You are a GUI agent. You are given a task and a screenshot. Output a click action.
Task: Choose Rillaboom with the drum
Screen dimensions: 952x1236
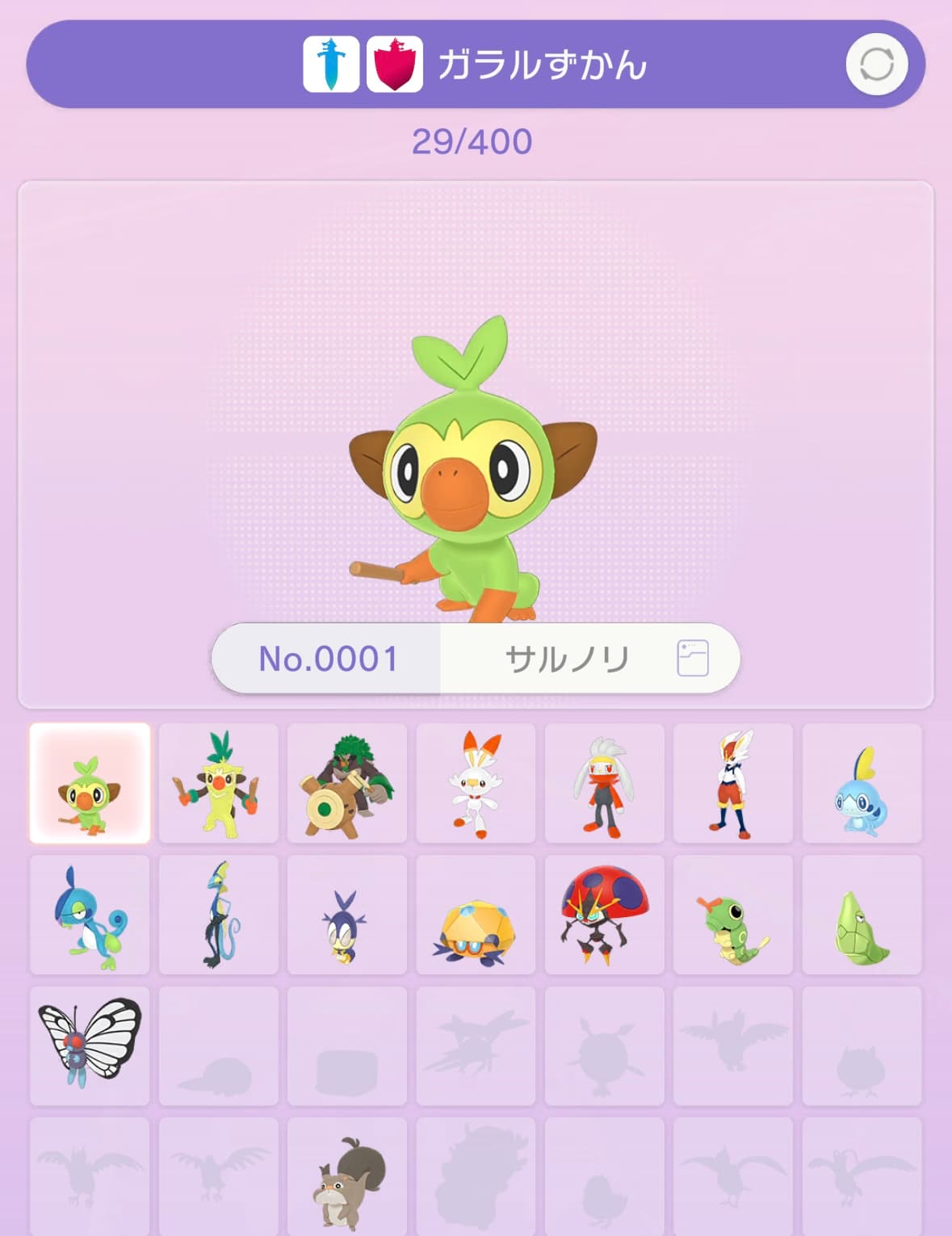tap(347, 783)
